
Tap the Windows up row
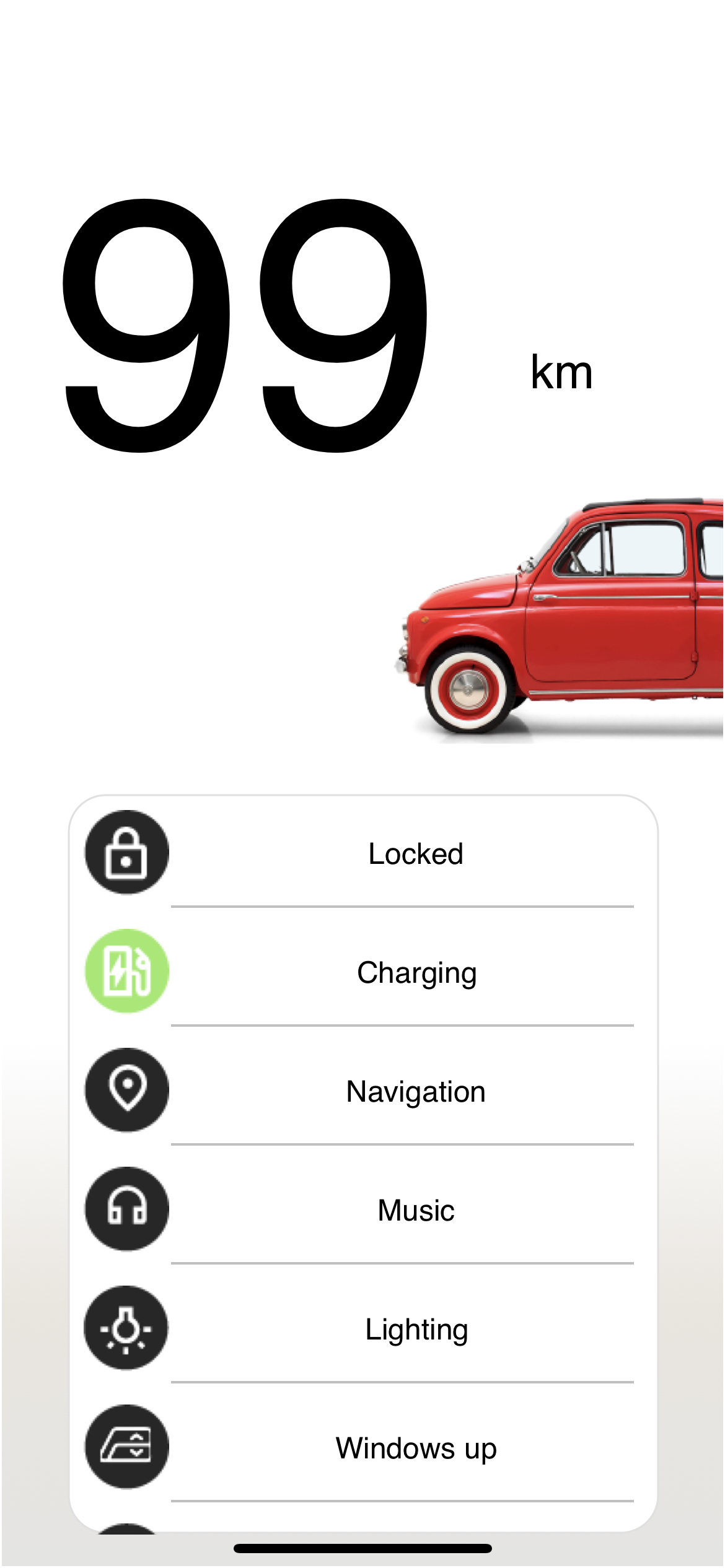click(415, 1448)
